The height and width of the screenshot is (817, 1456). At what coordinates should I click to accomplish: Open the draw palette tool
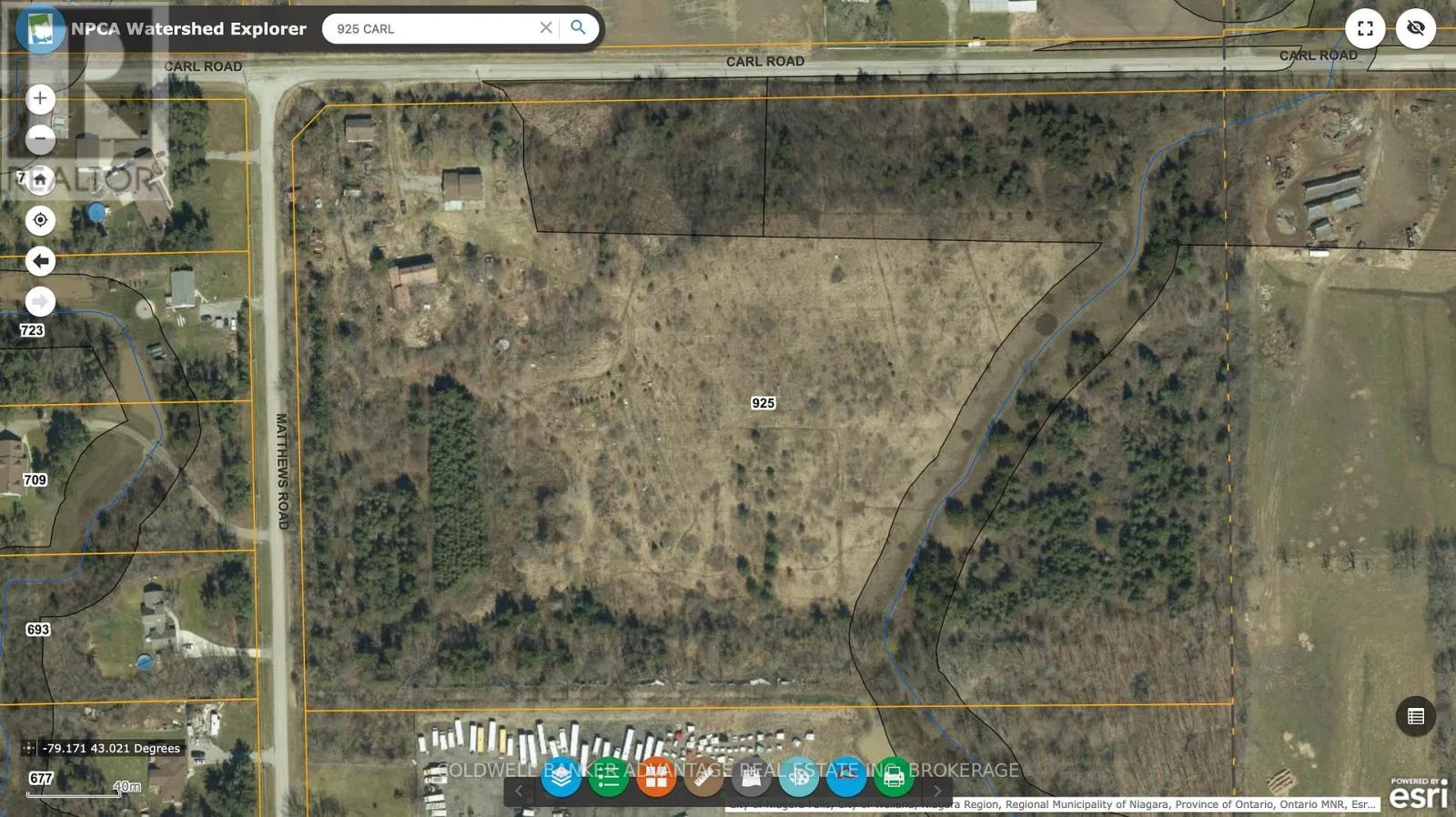[799, 777]
